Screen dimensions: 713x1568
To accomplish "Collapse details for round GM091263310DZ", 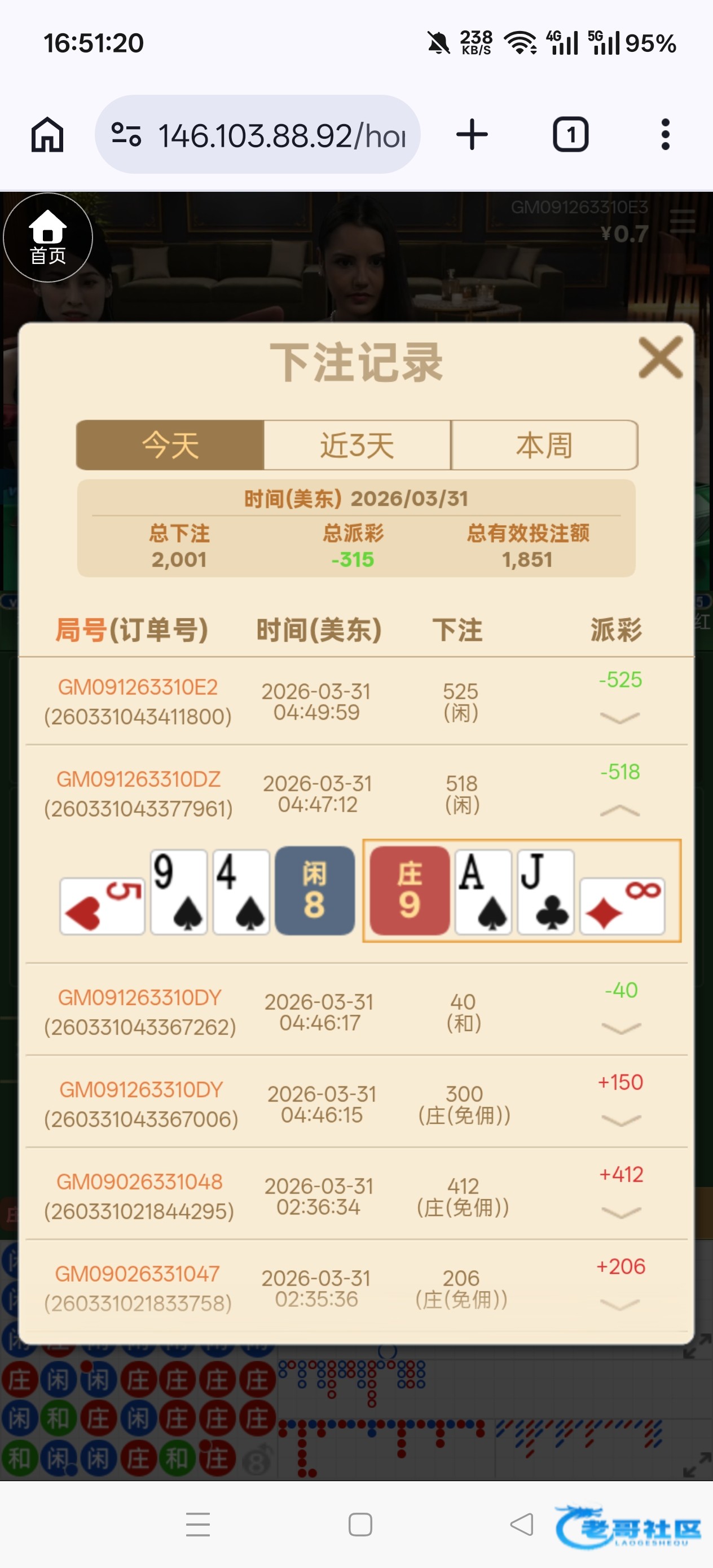I will 619,810.
